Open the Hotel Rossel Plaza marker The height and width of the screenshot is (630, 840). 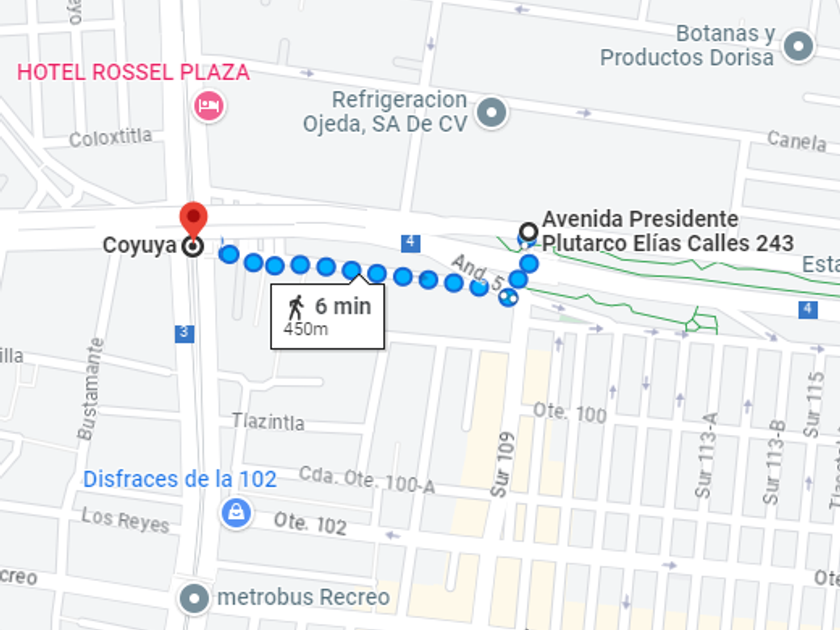[209, 105]
